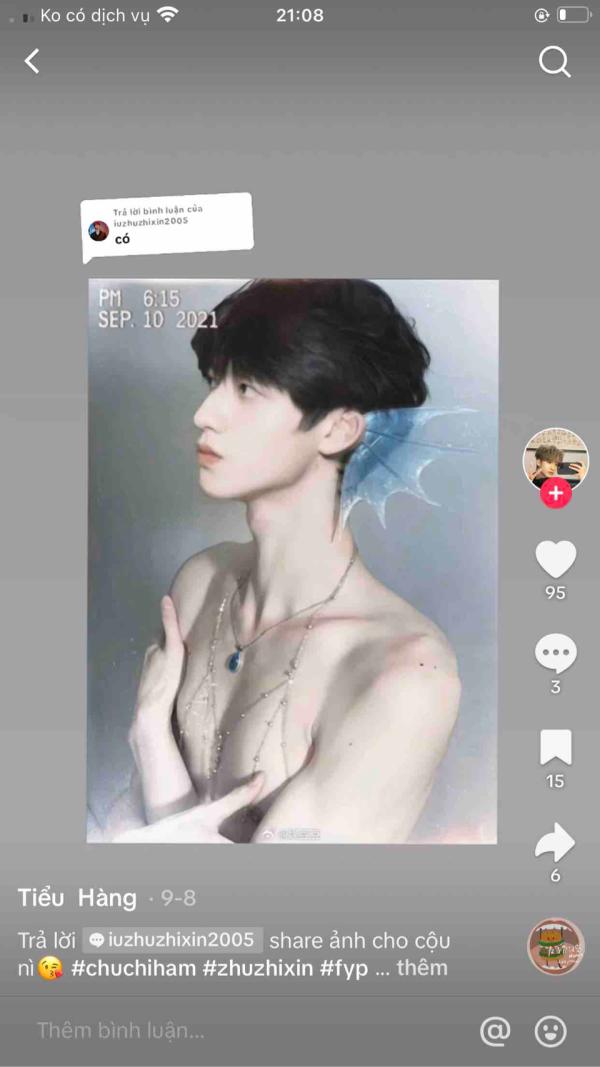Open the emoji picker icon
The height and width of the screenshot is (1067, 600).
point(550,1030)
